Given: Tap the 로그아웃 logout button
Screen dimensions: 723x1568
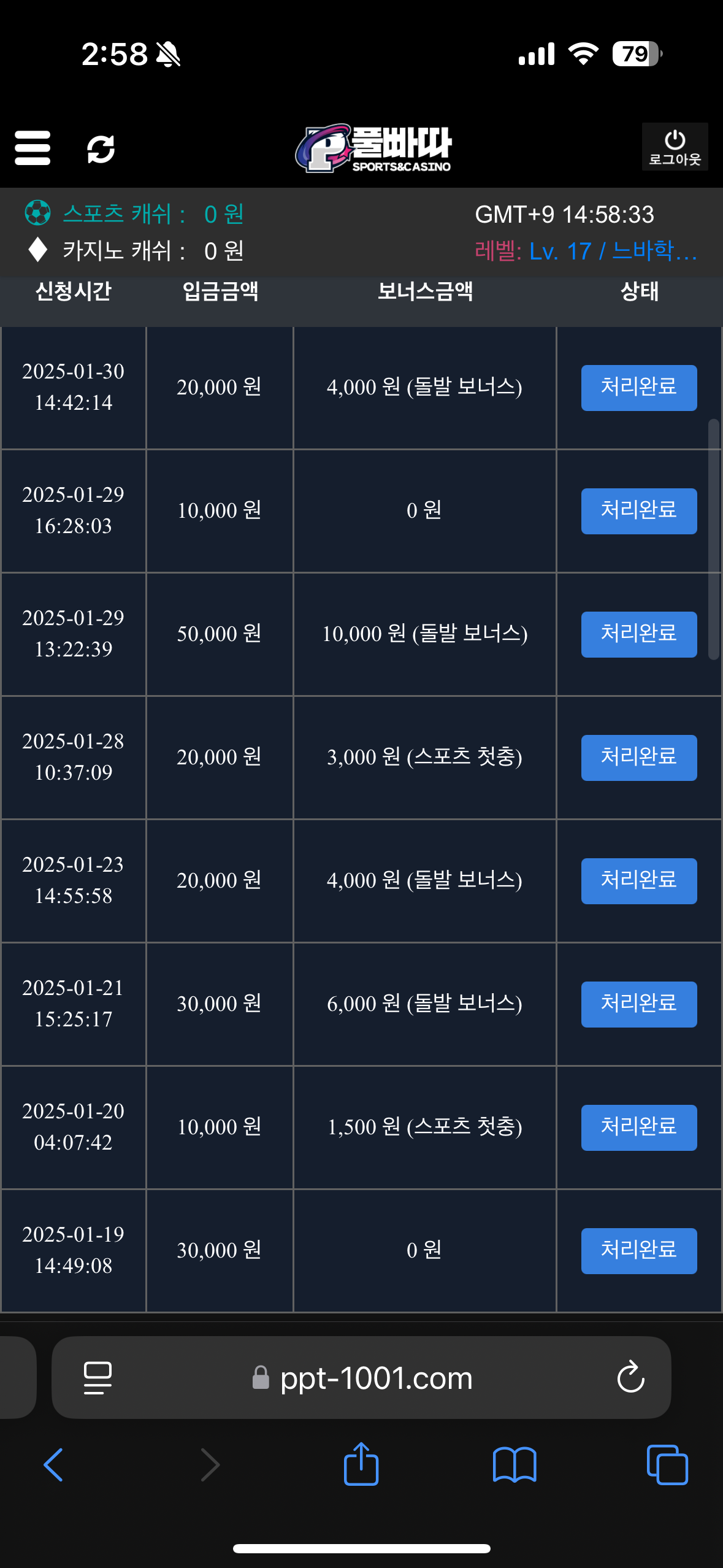Looking at the screenshot, I should click(x=675, y=147).
